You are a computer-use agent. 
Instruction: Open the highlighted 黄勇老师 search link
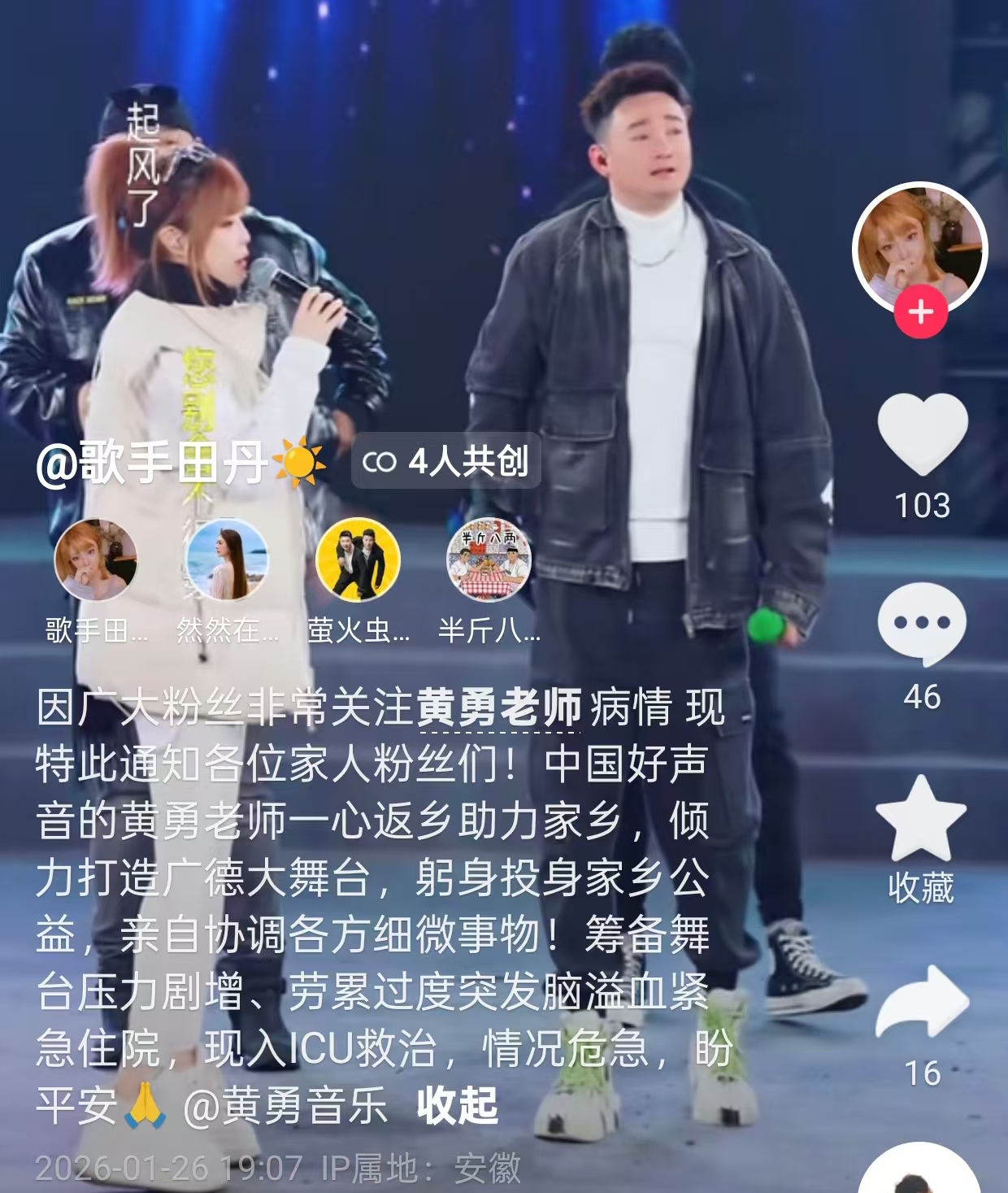(499, 708)
